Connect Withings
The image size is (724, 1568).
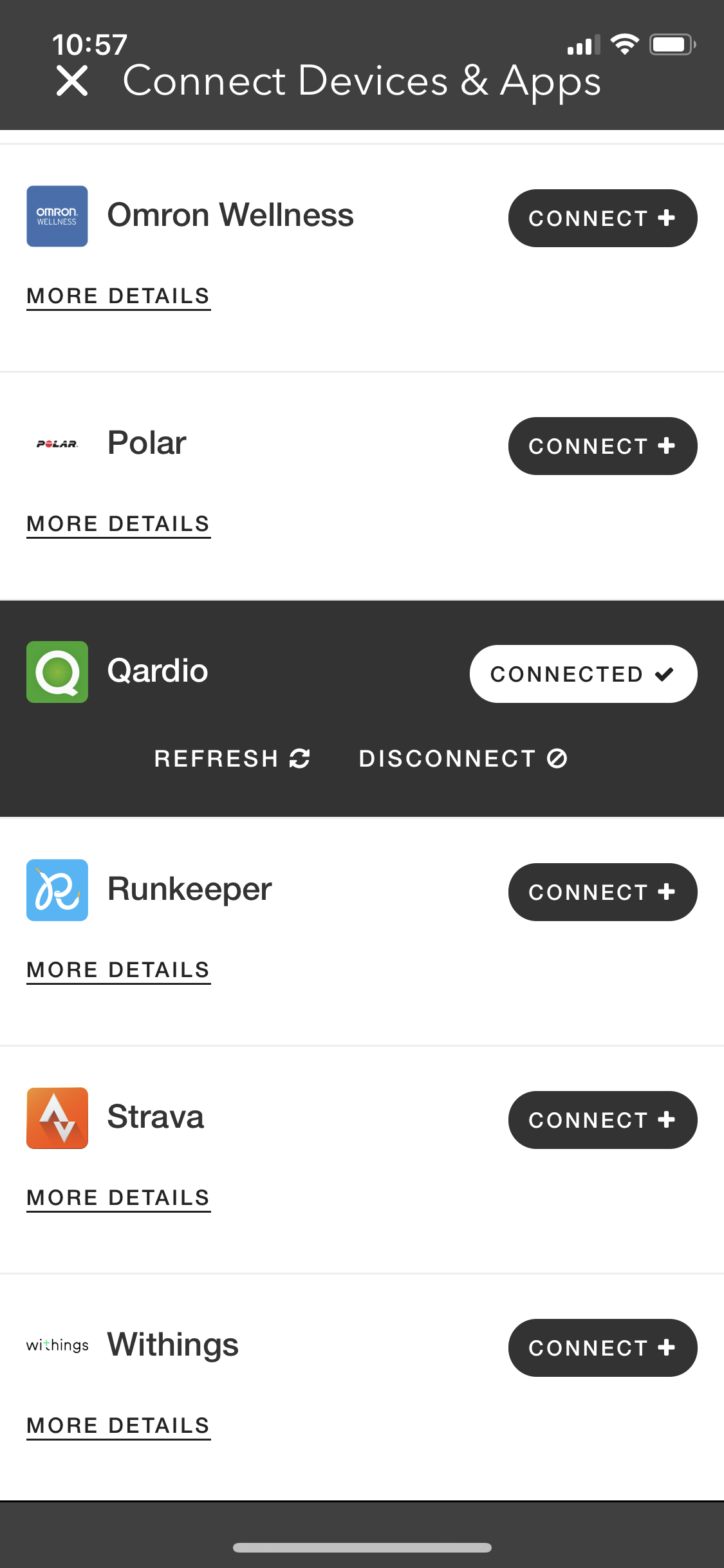click(602, 1348)
